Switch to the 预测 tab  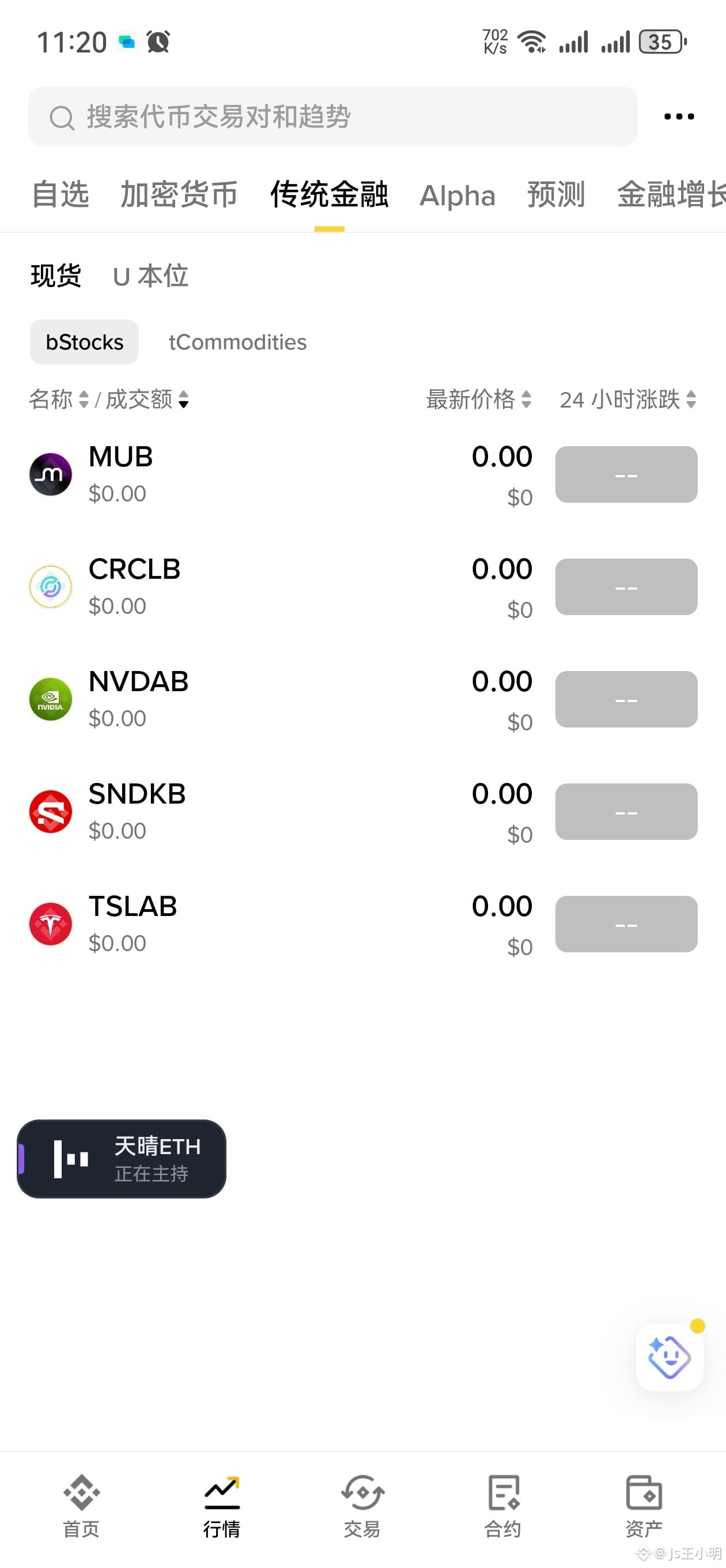point(555,195)
